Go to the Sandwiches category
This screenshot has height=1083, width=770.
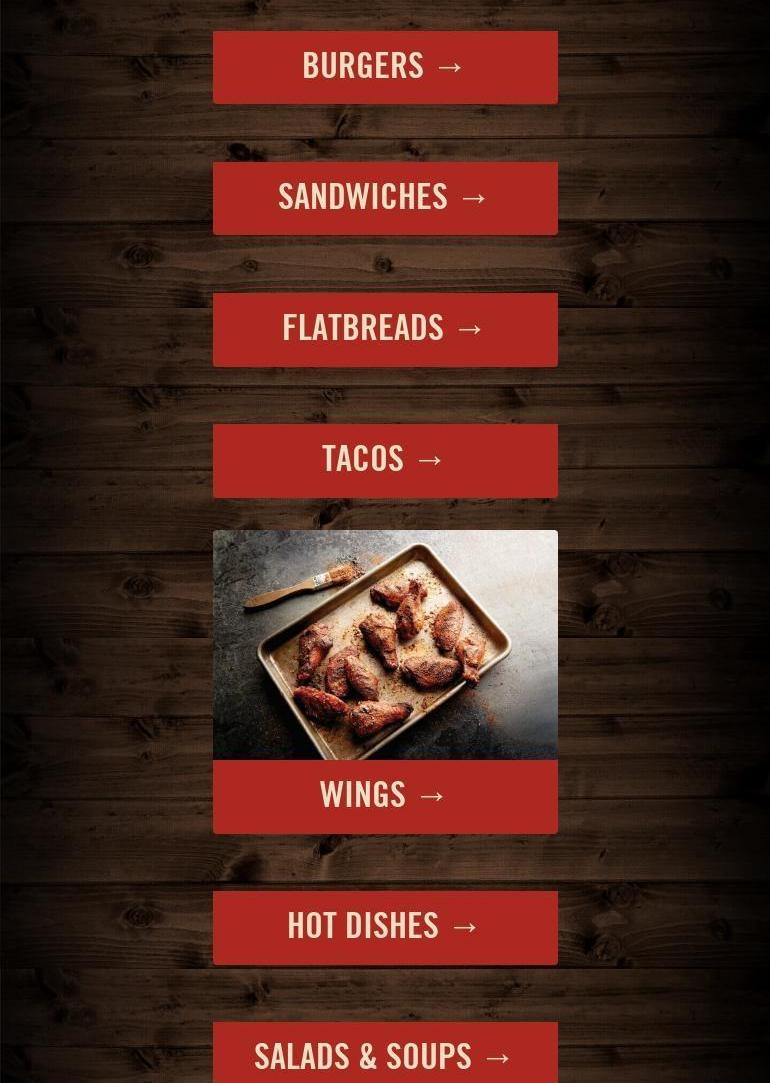click(385, 198)
